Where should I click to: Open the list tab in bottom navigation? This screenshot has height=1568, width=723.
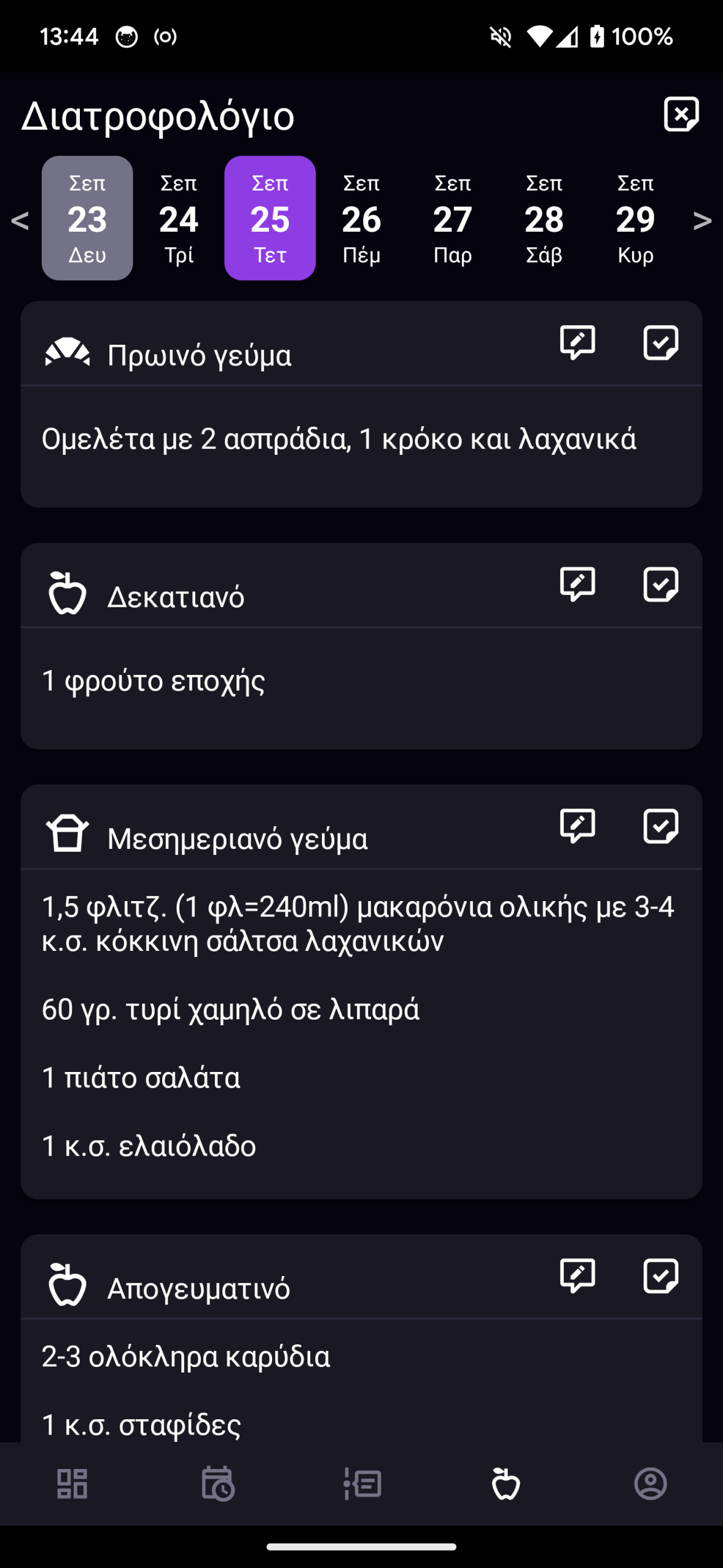(x=362, y=1484)
